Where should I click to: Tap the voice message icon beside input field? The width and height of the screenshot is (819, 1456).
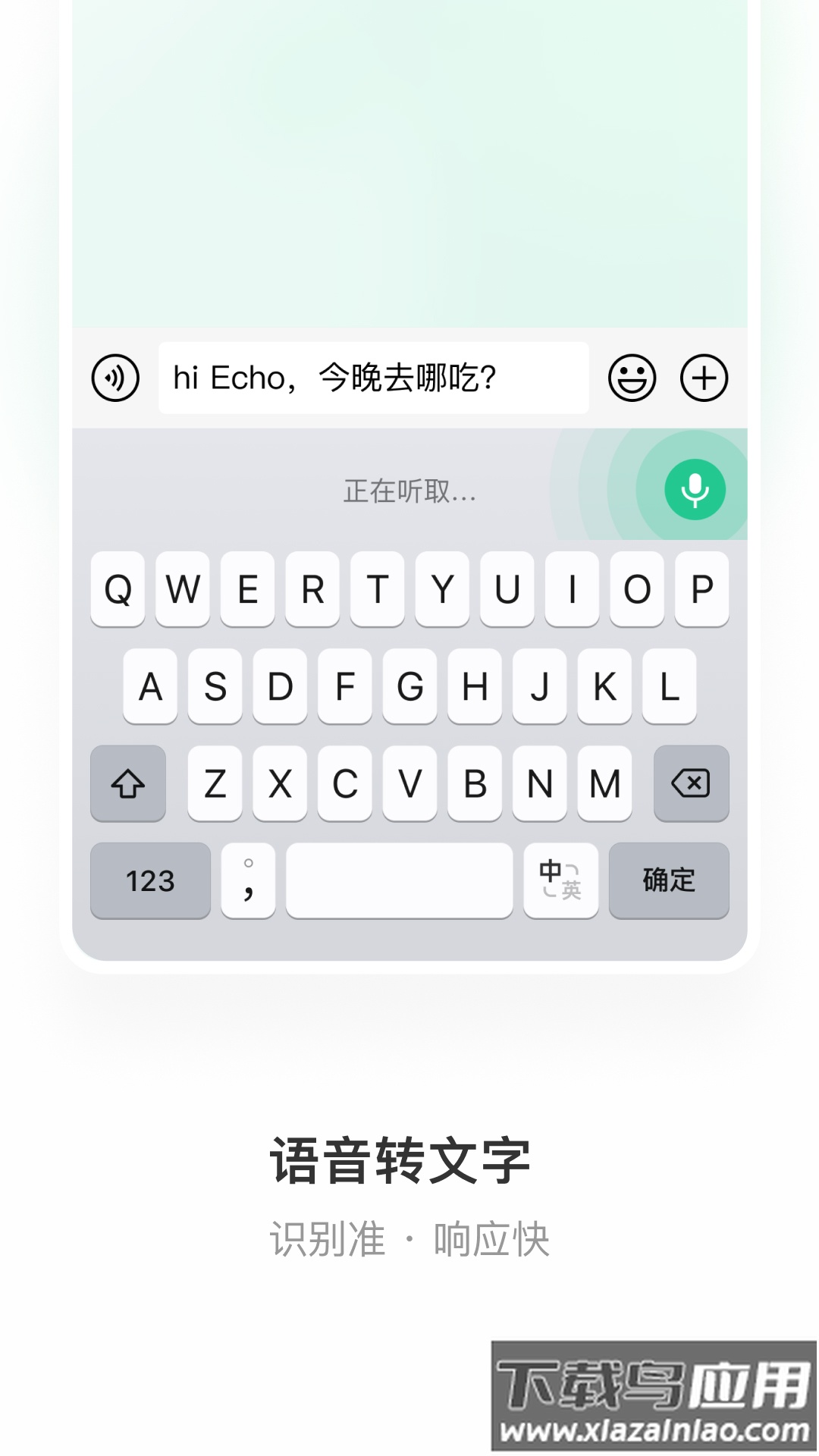click(115, 378)
